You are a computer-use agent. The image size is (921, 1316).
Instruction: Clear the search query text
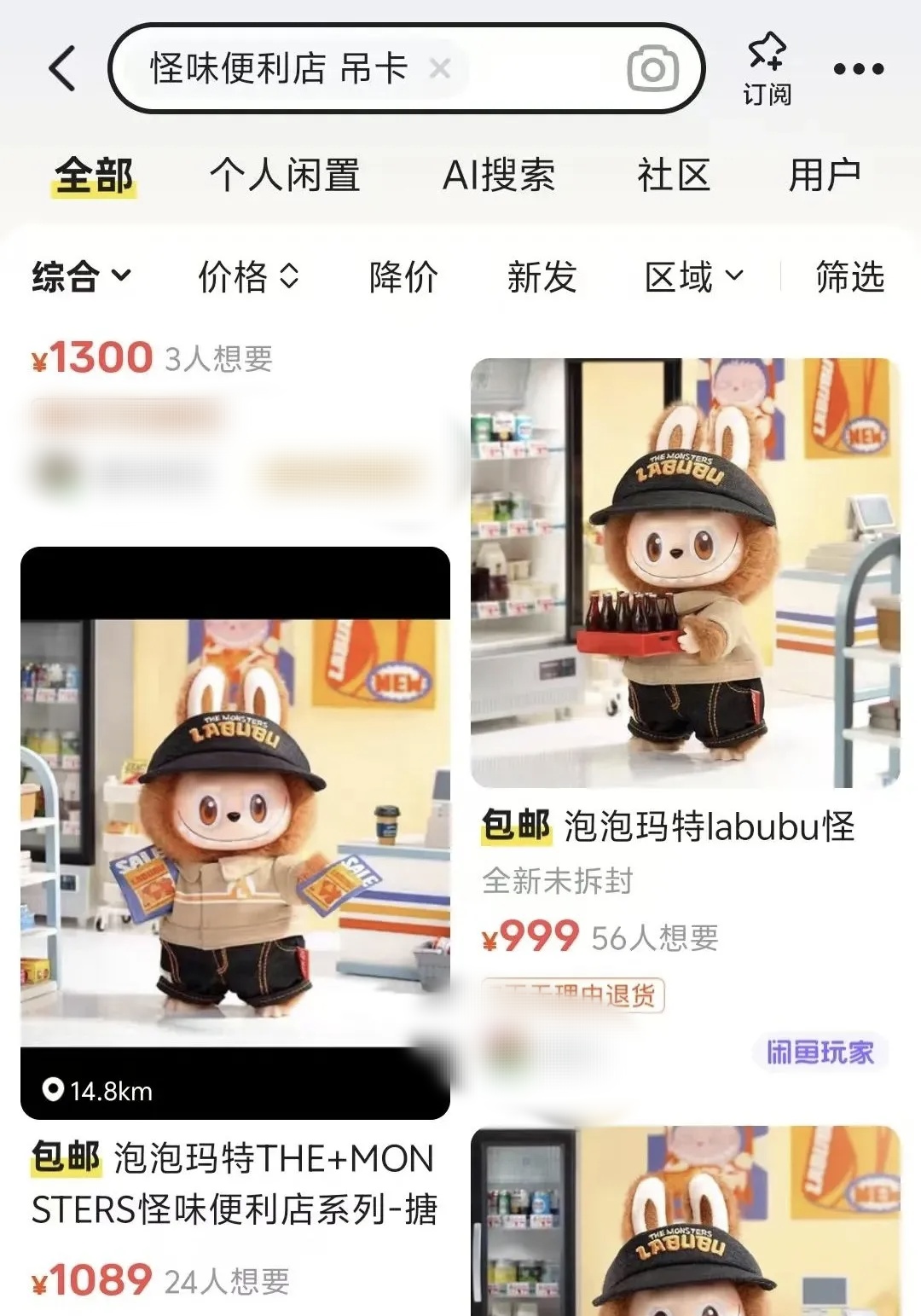point(440,68)
